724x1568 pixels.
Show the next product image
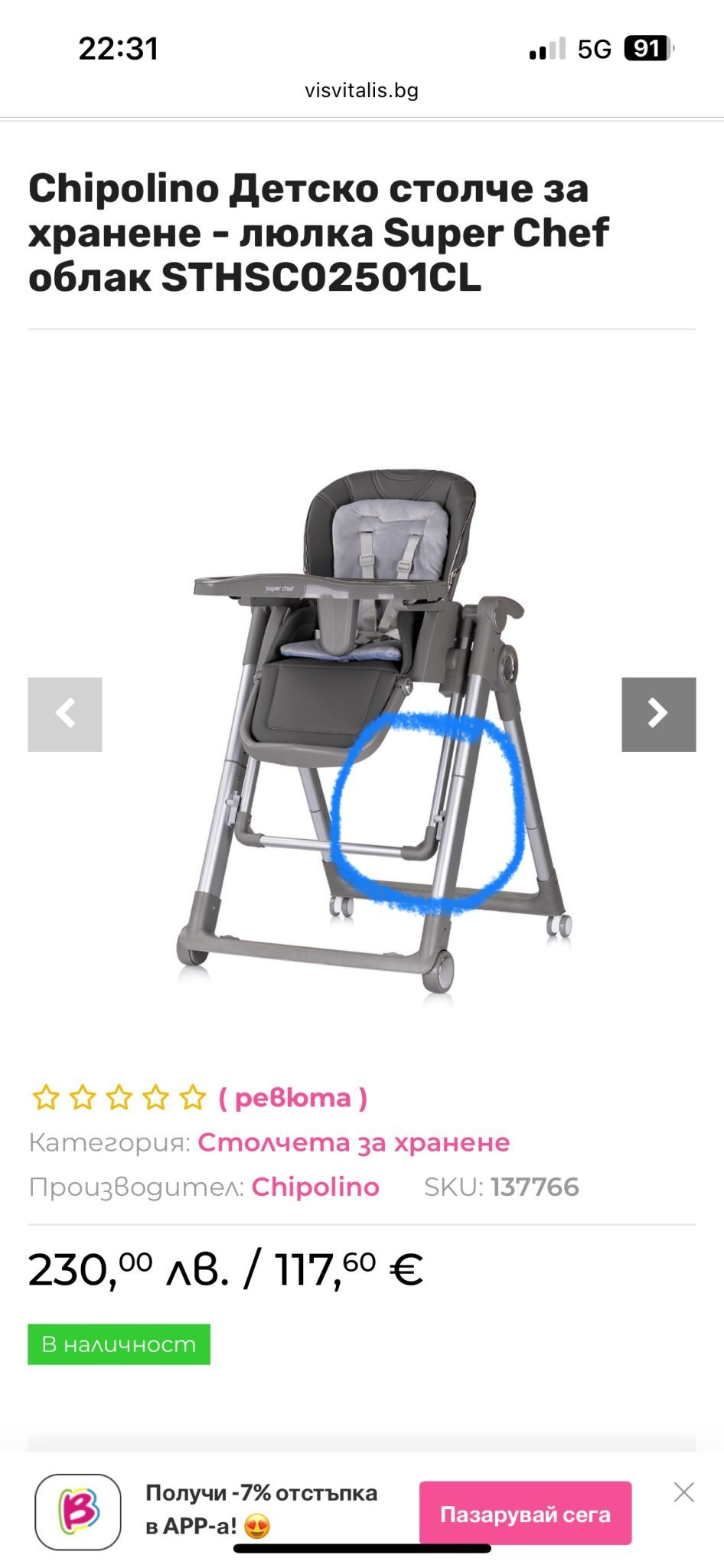click(x=658, y=714)
